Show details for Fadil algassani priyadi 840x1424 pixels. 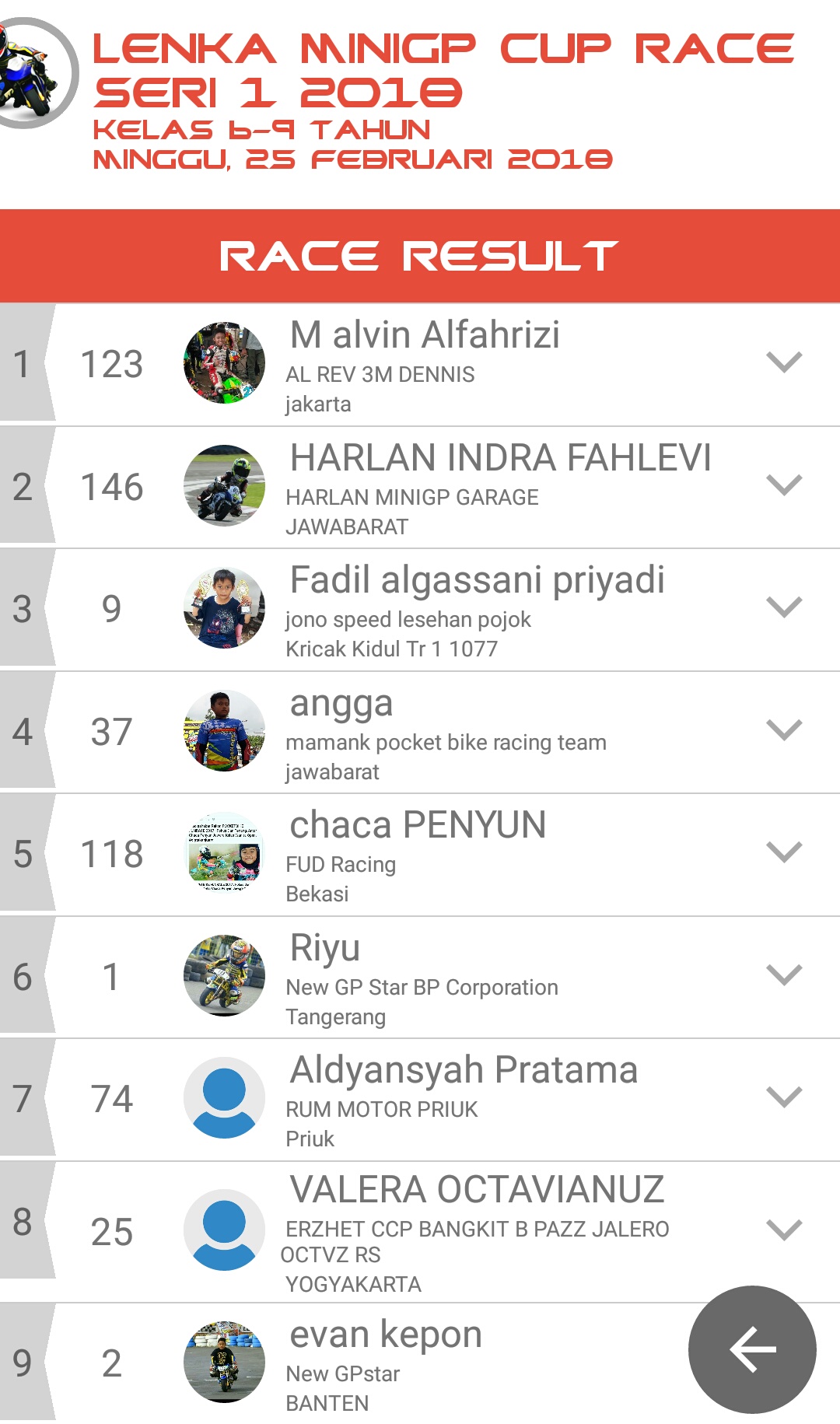[783, 607]
